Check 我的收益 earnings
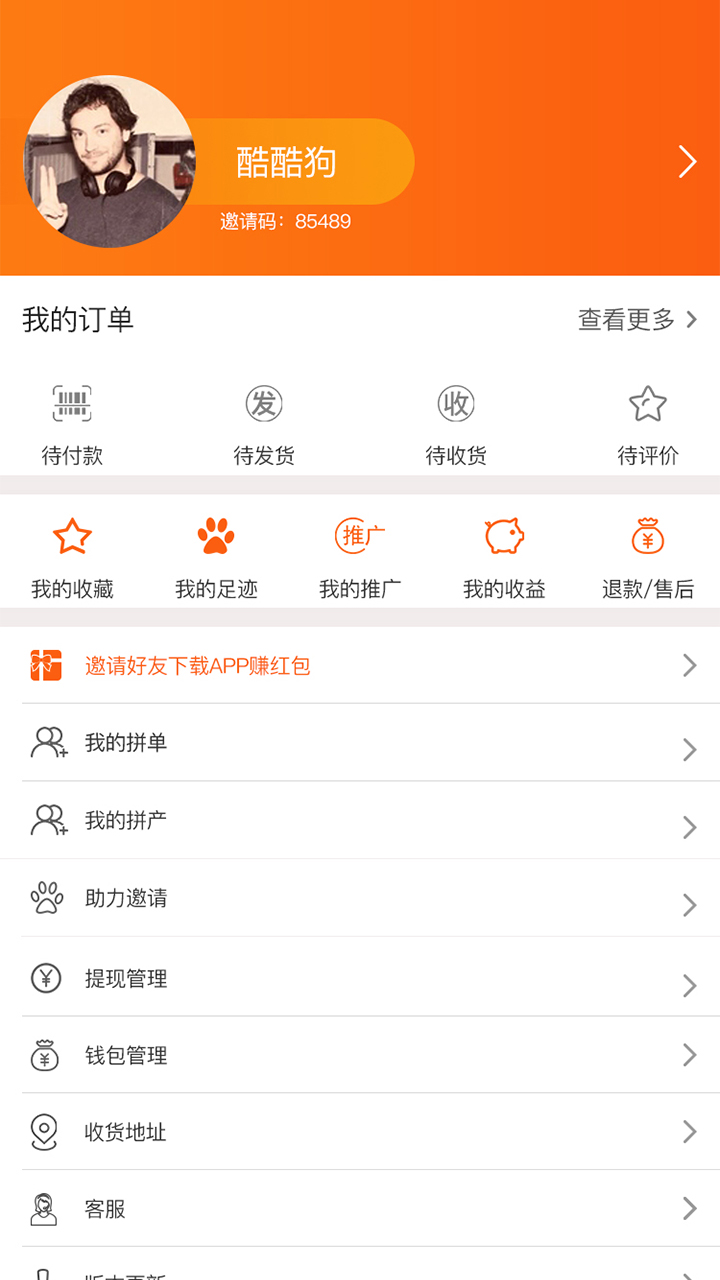The height and width of the screenshot is (1280, 720). [504, 558]
